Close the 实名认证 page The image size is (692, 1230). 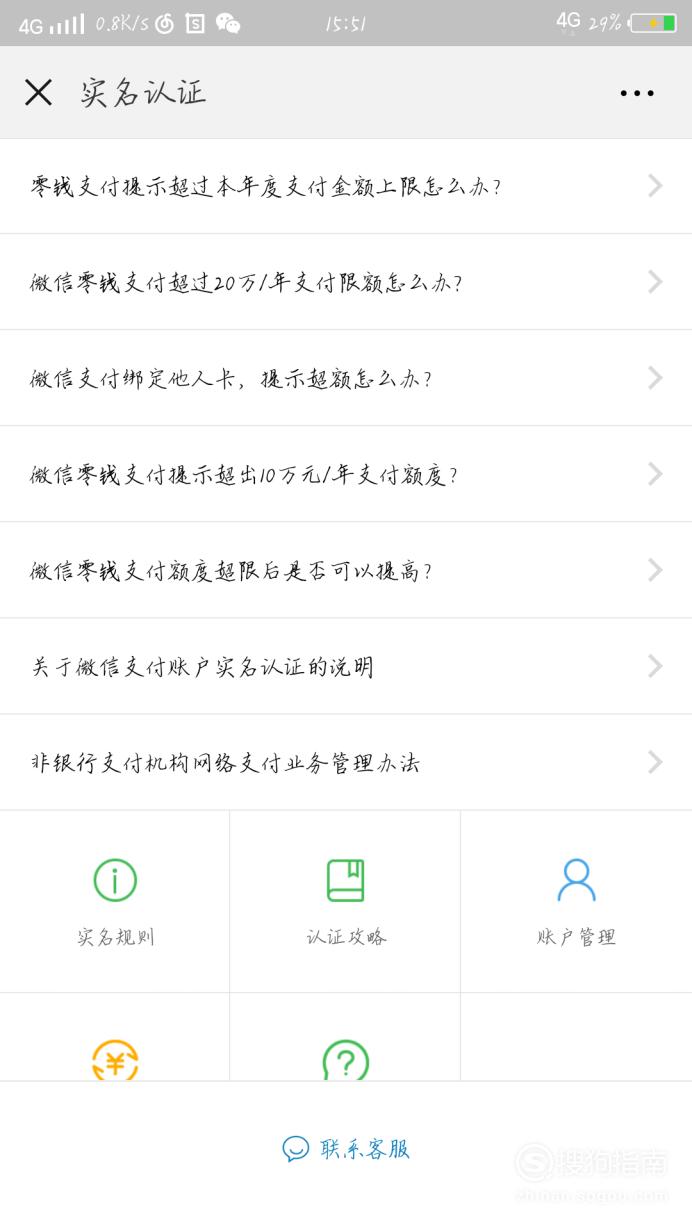pyautogui.click(x=38, y=93)
